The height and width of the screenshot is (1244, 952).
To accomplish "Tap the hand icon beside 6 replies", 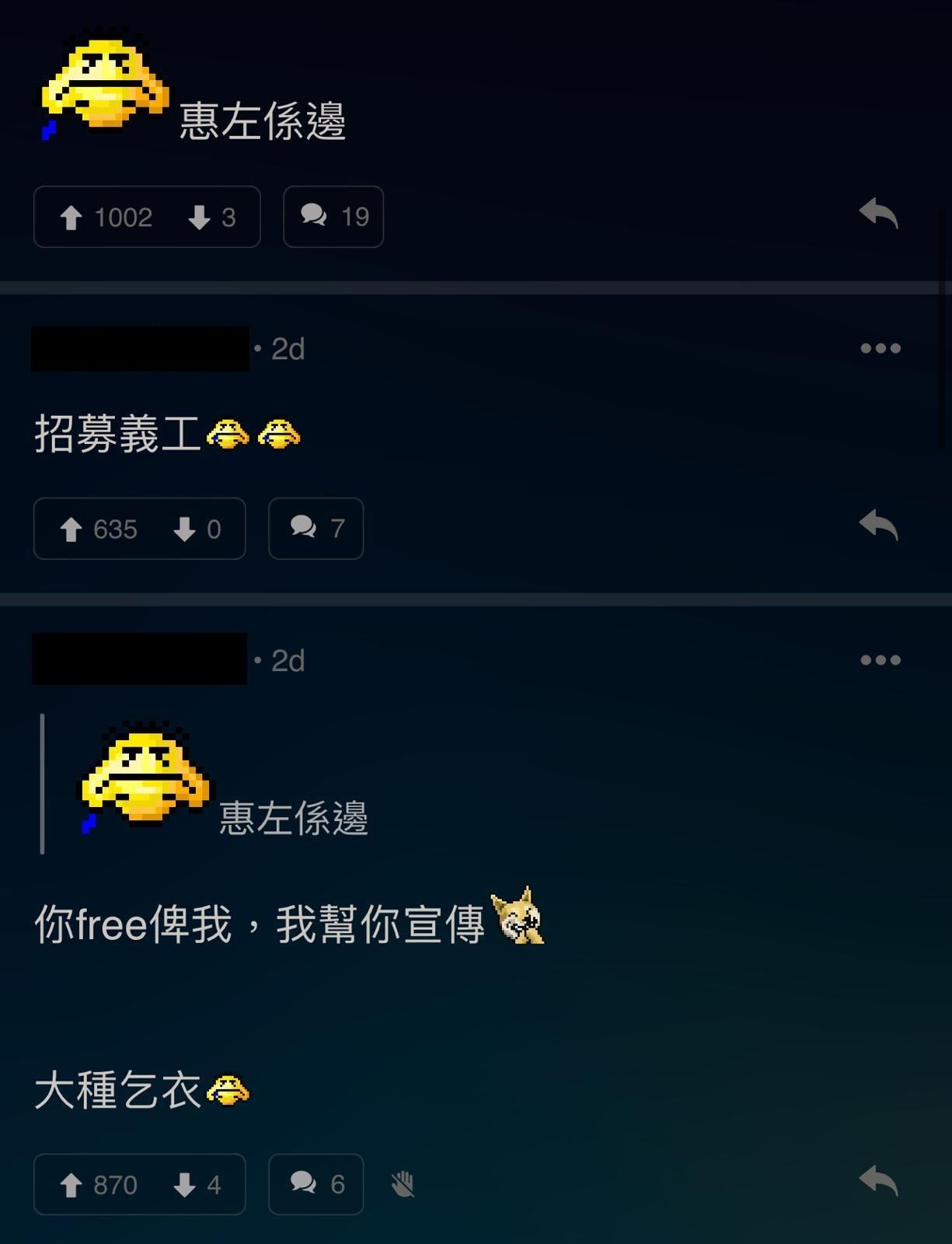I will click(403, 1184).
